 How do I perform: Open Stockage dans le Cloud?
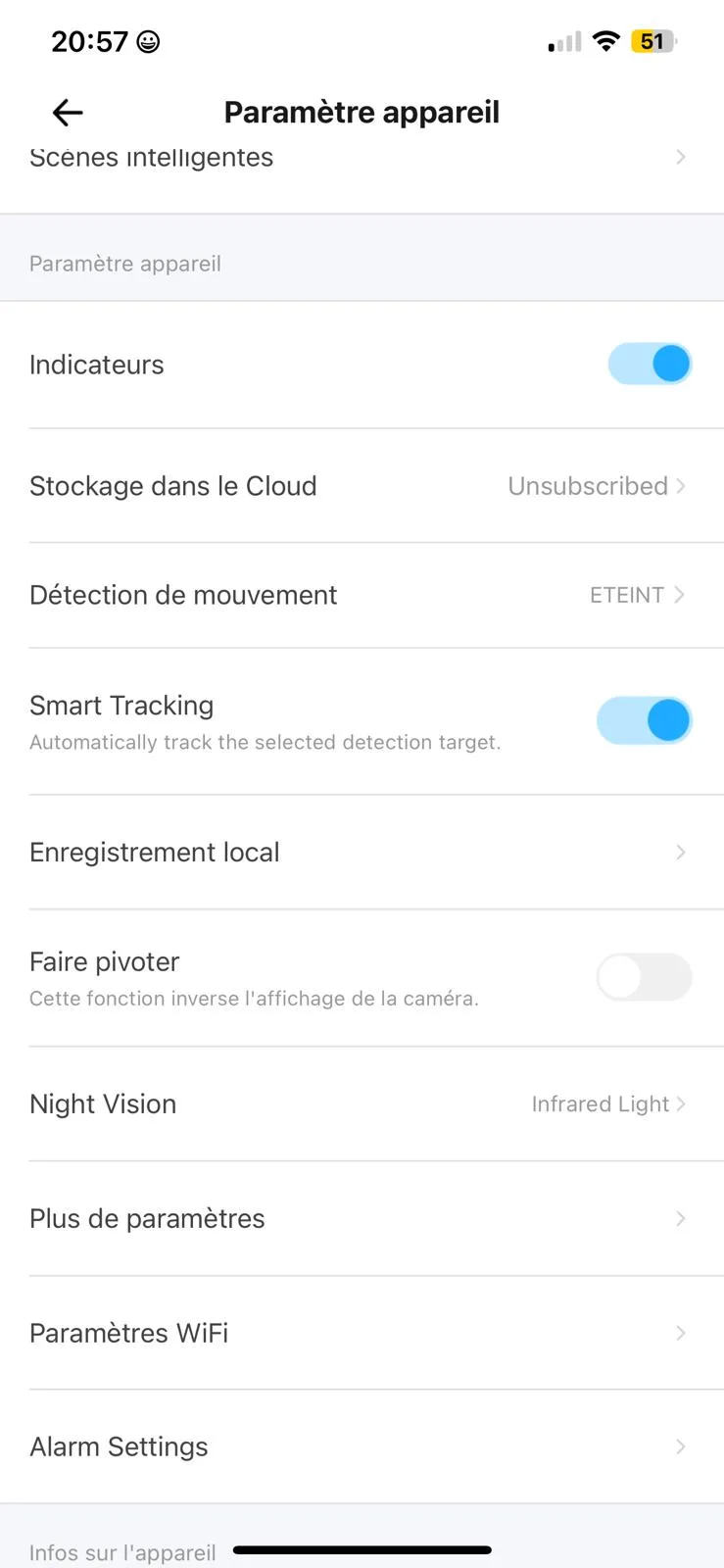362,486
